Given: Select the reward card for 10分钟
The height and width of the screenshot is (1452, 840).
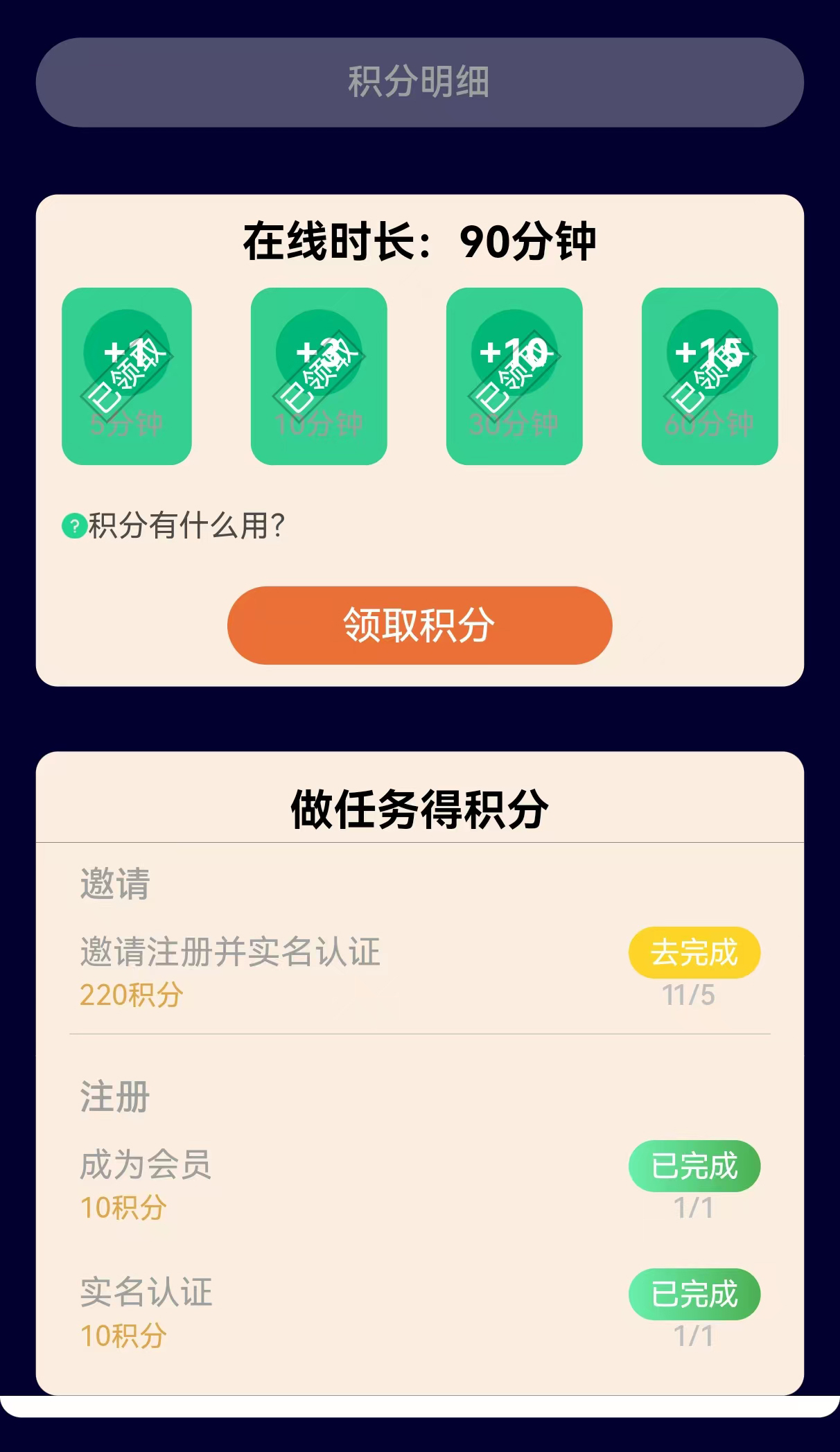Looking at the screenshot, I should 319,376.
